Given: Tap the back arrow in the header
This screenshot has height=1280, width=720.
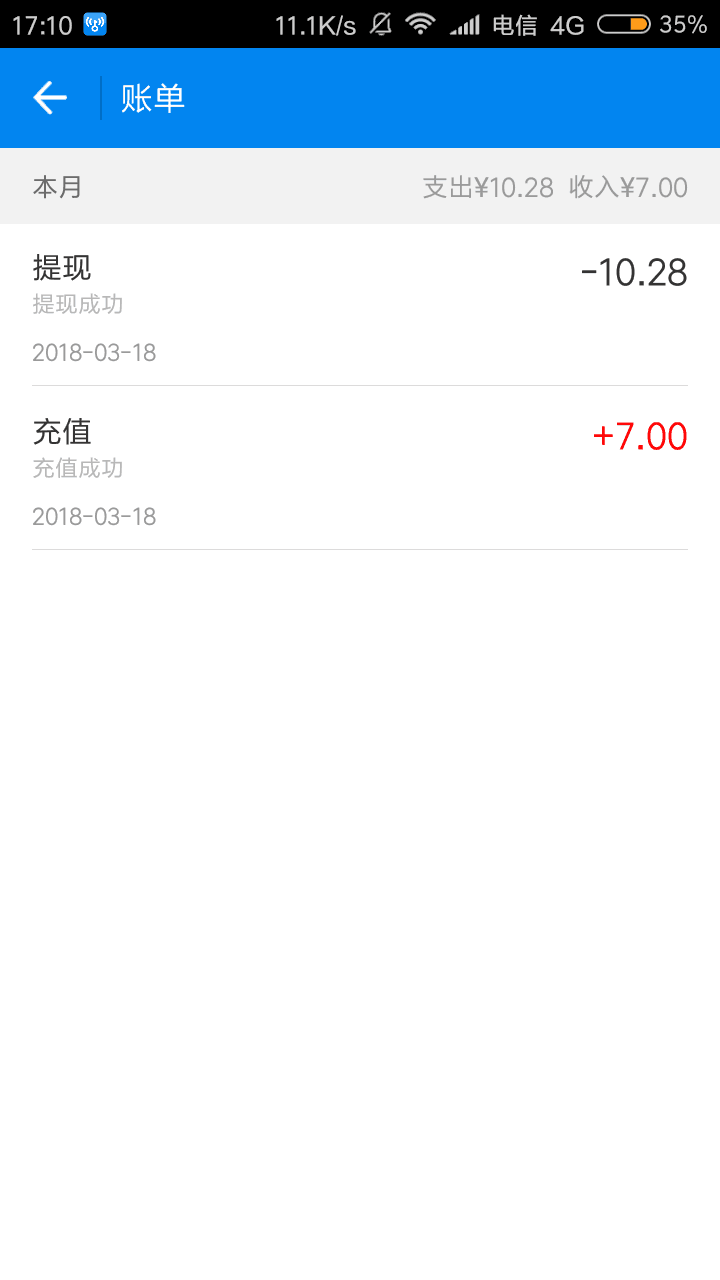Looking at the screenshot, I should pyautogui.click(x=48, y=97).
